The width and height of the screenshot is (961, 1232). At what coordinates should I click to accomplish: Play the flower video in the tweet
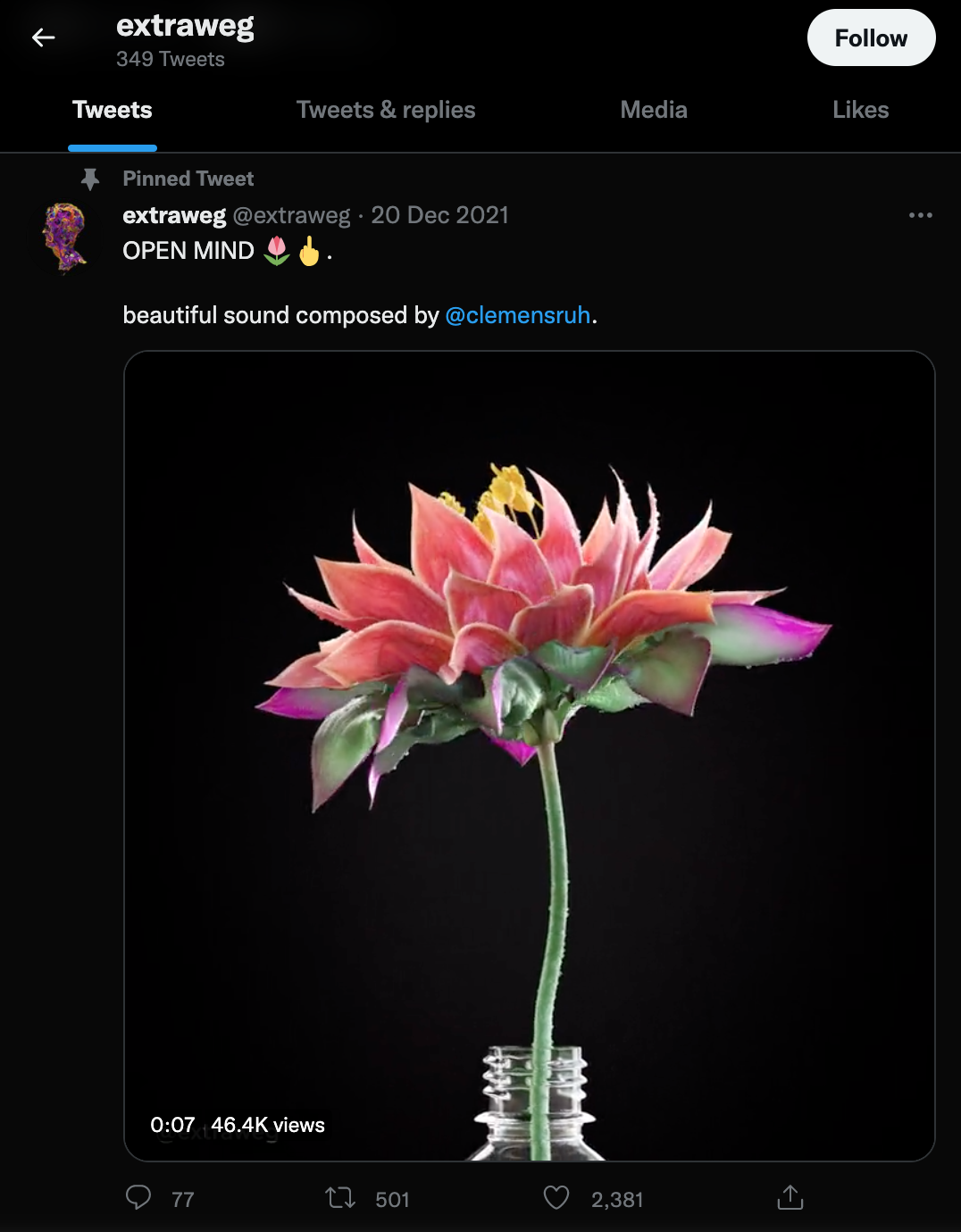point(529,755)
